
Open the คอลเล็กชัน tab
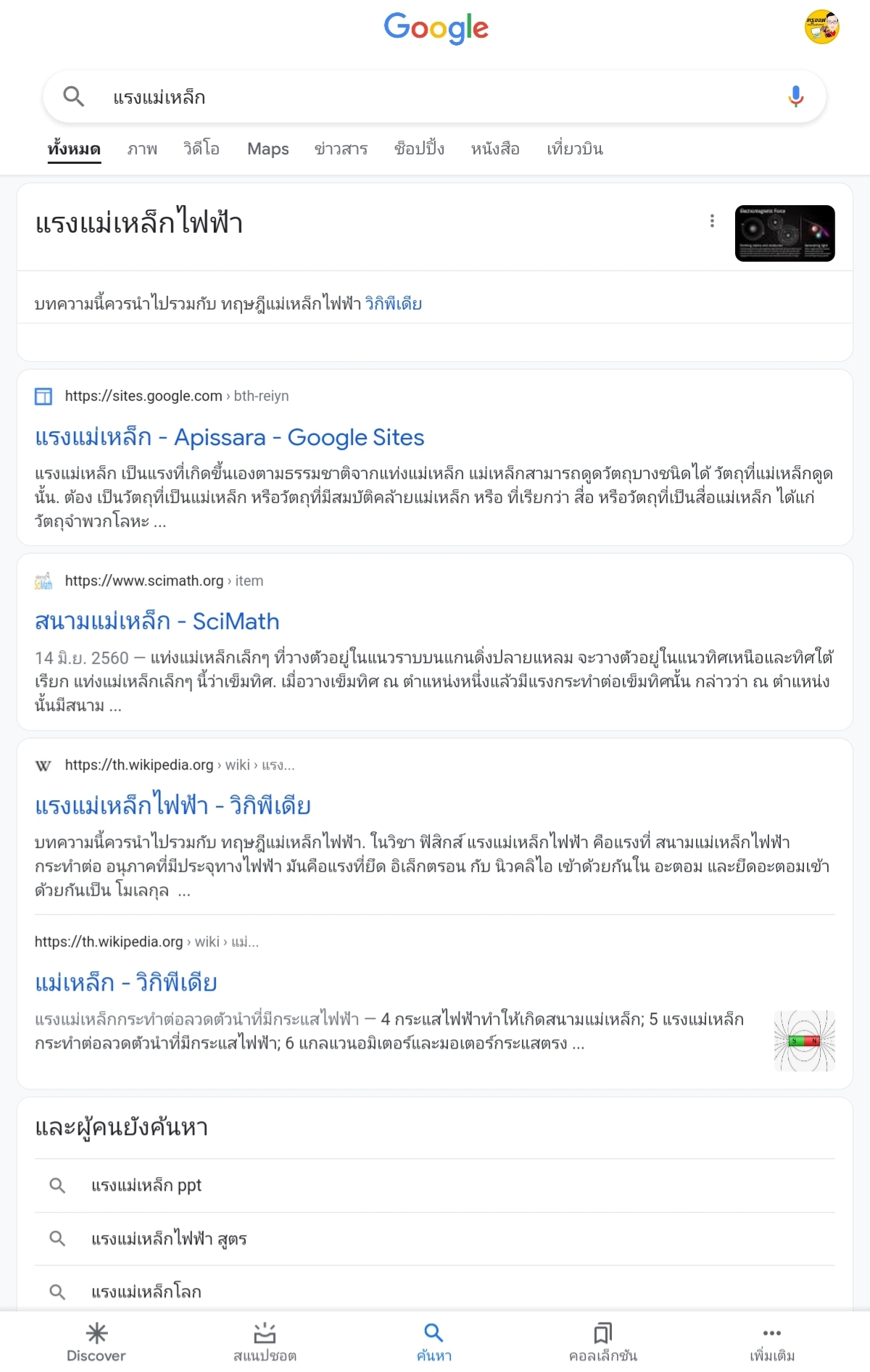602,1342
